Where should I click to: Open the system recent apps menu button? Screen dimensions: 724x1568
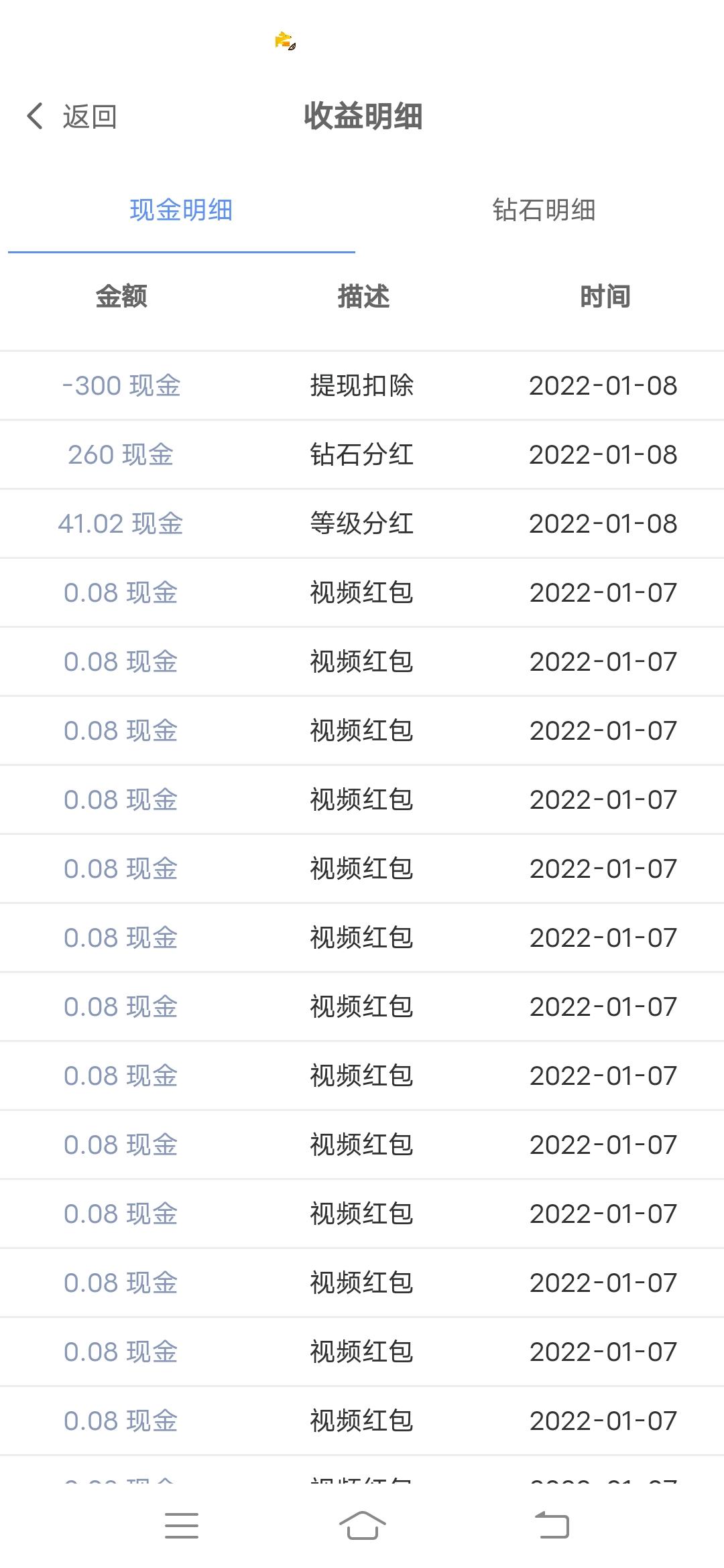(182, 1526)
